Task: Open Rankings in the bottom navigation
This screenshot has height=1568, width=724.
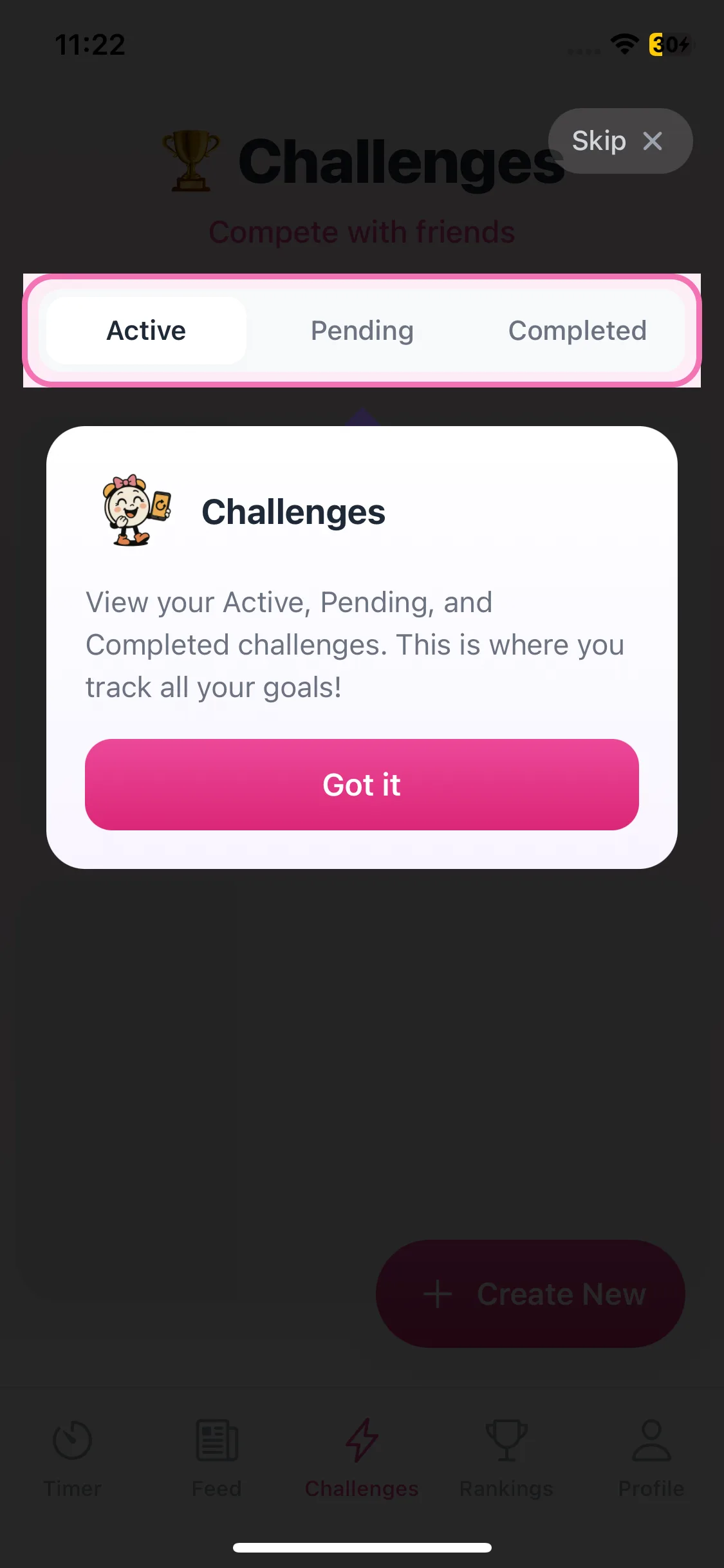Action: (506, 1456)
